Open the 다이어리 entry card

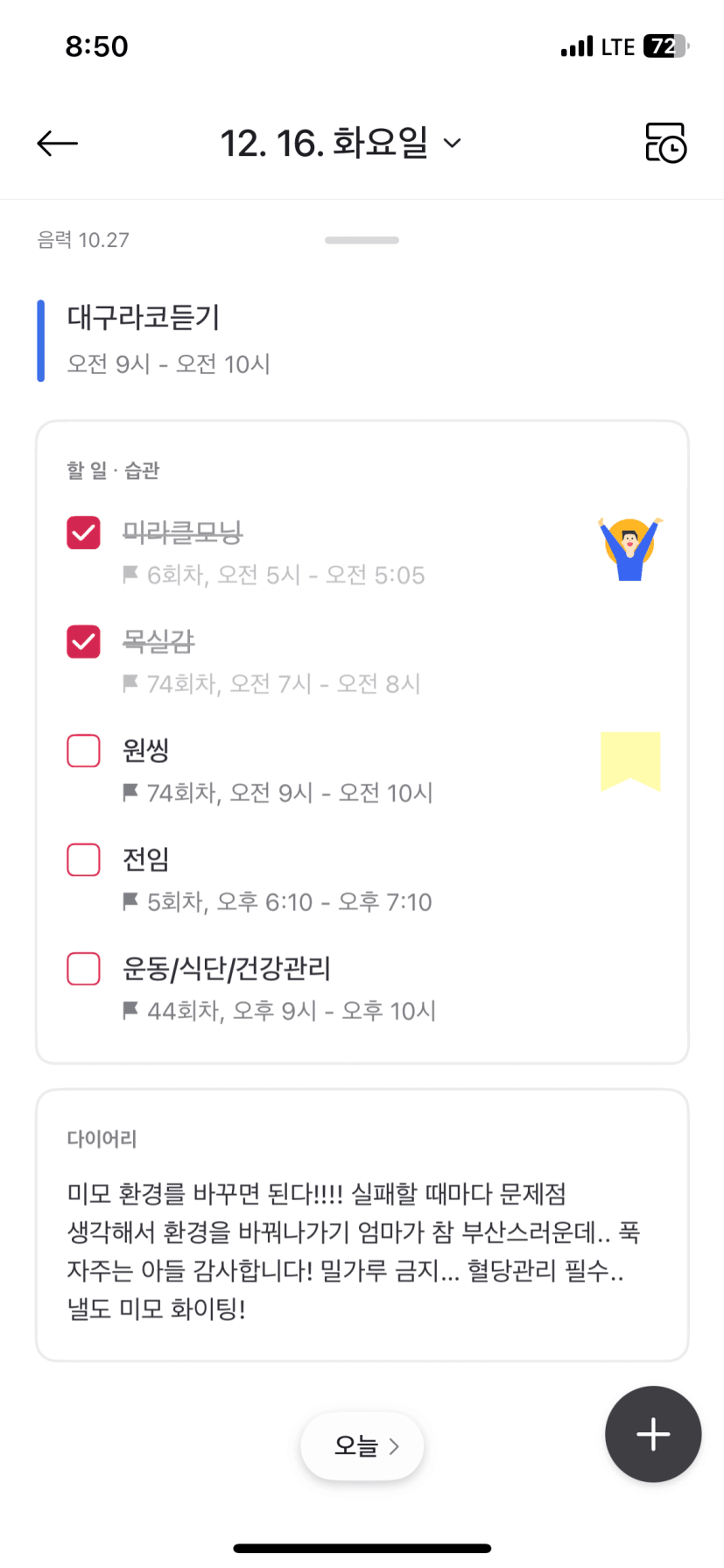[362, 1226]
